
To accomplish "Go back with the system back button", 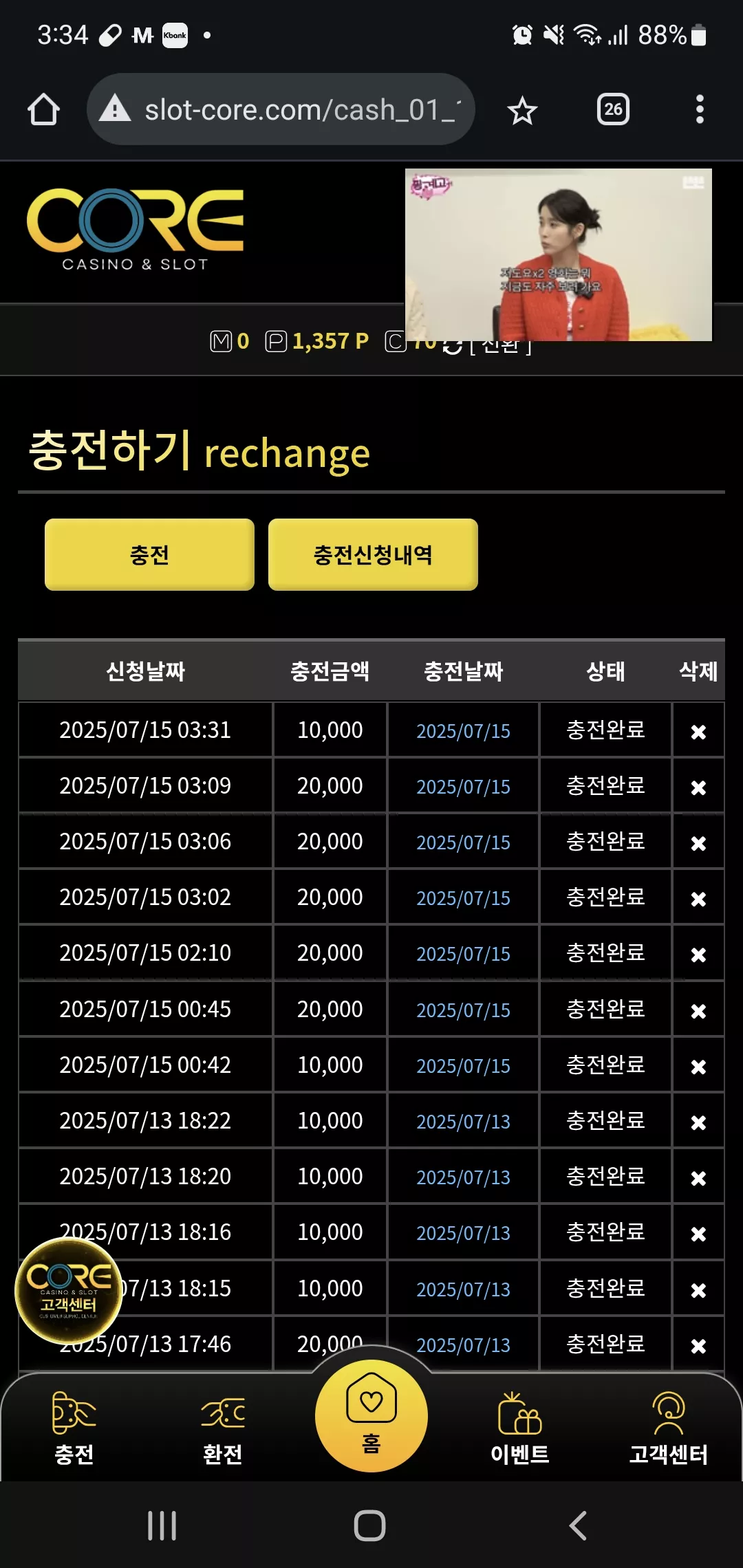I will click(578, 1525).
